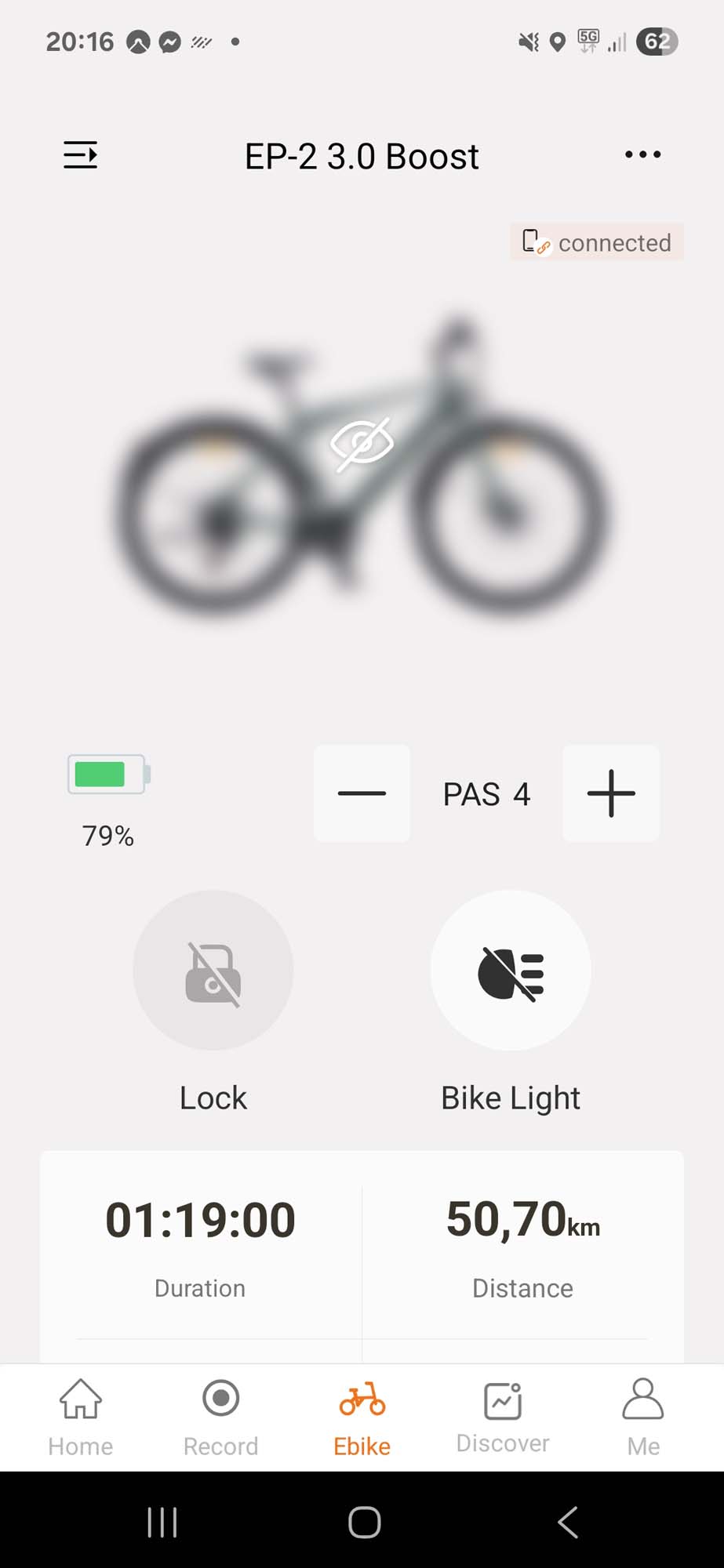724x1568 pixels.
Task: Switch to the Home tab
Action: tap(81, 1417)
